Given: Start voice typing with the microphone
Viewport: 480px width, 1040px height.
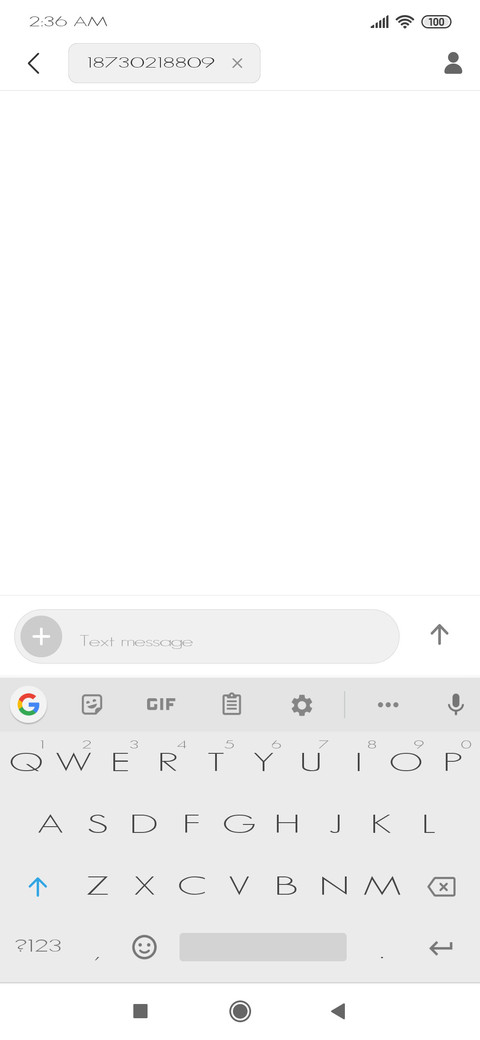Looking at the screenshot, I should 455,704.
